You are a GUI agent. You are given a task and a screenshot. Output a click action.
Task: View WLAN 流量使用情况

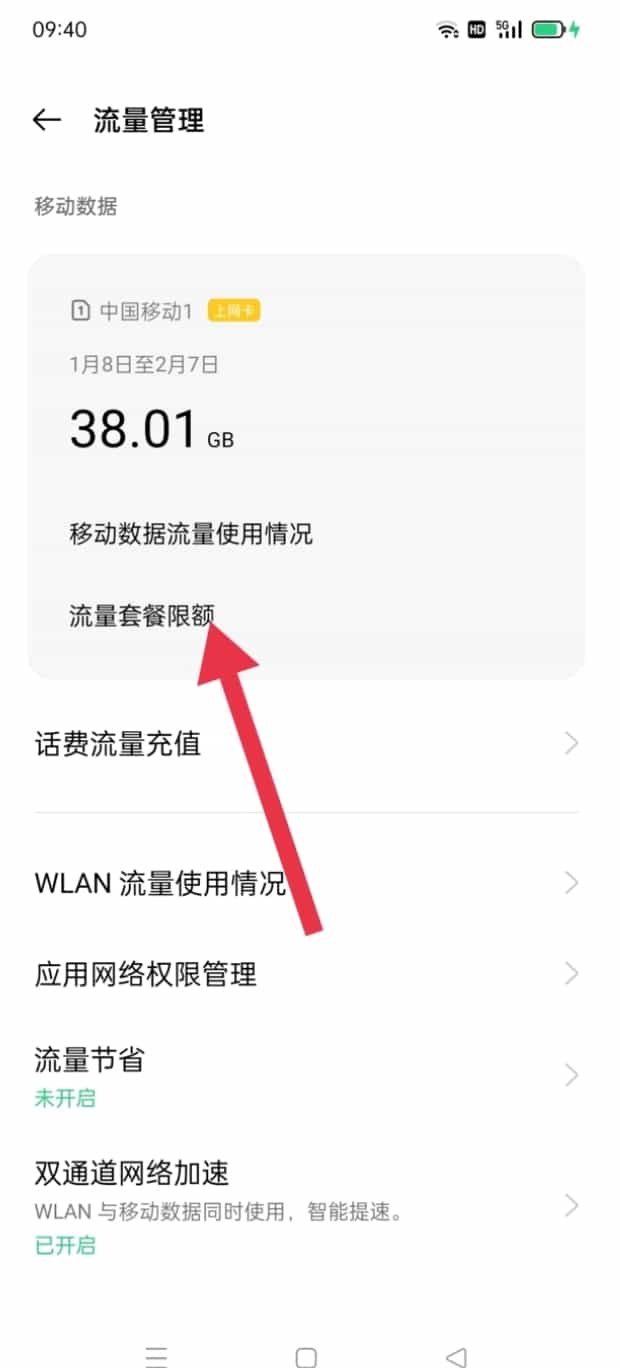[306, 884]
